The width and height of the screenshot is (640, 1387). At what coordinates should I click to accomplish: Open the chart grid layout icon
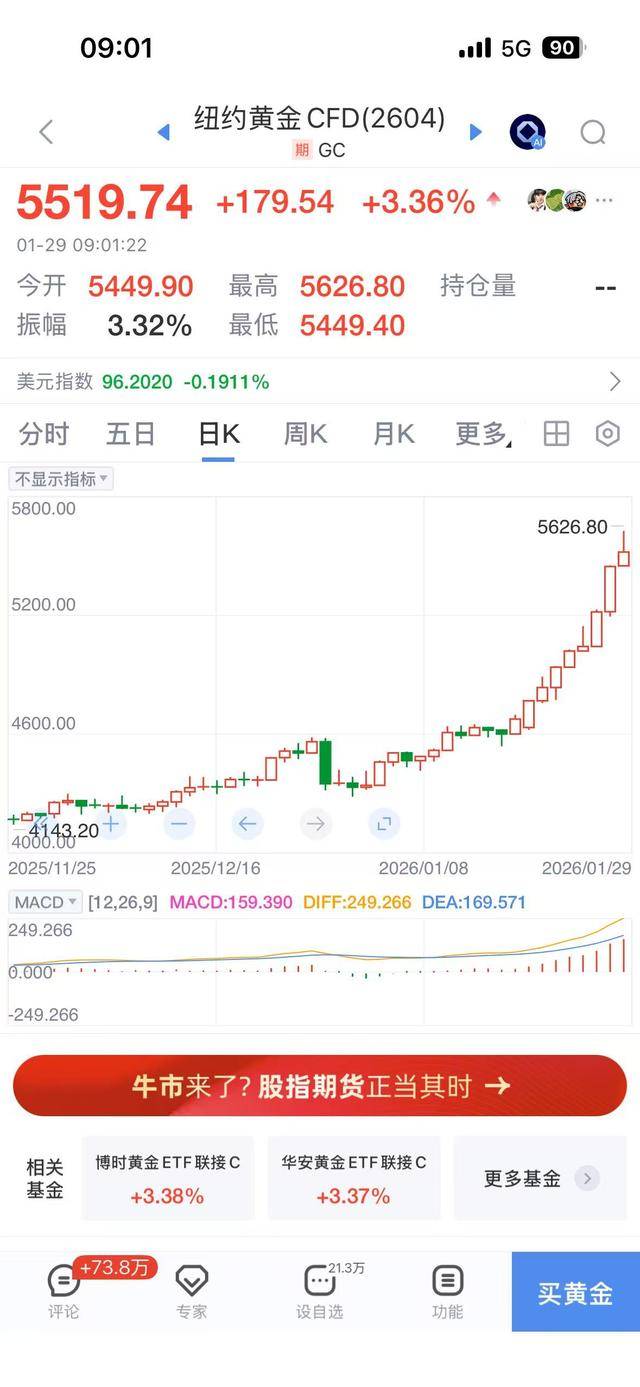pos(556,434)
